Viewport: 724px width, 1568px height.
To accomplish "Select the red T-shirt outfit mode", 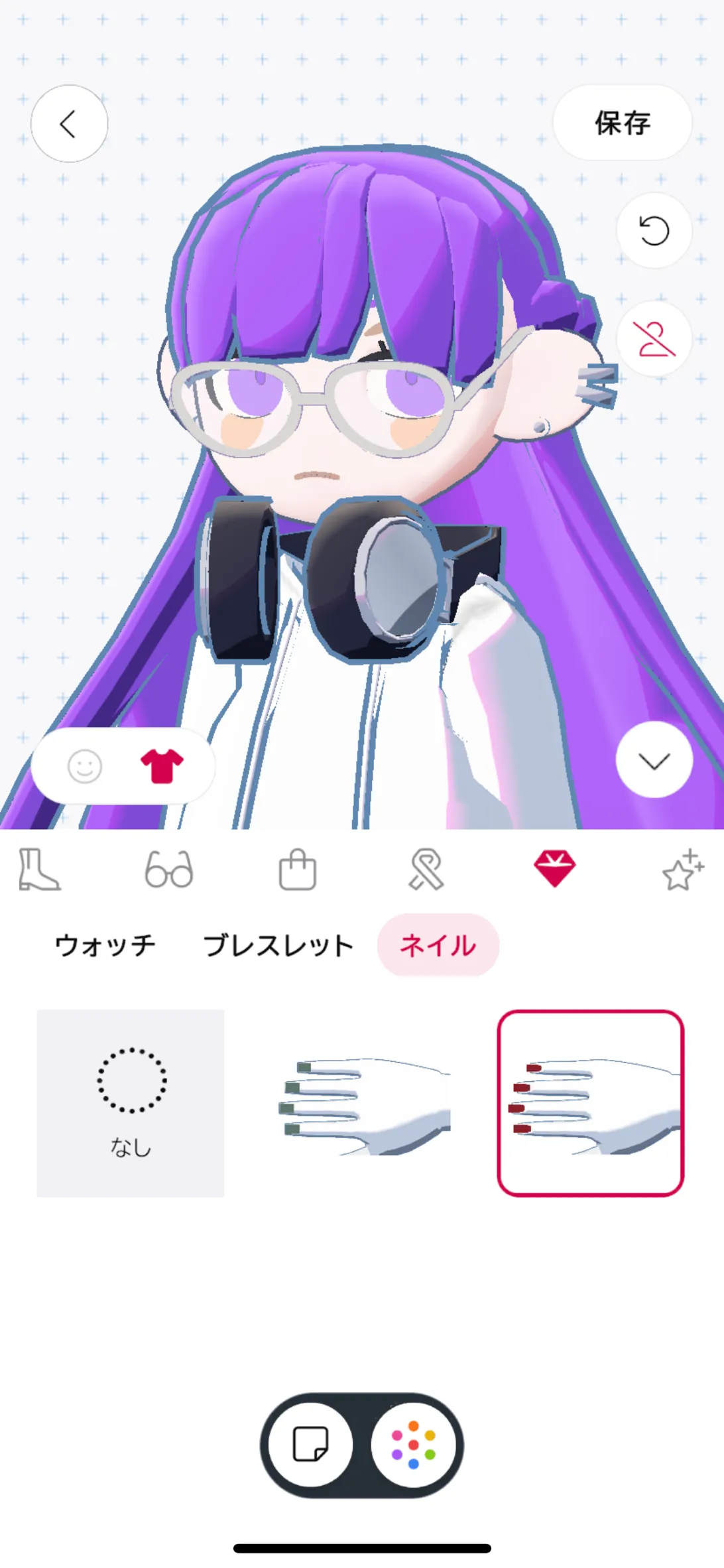I will point(162,766).
